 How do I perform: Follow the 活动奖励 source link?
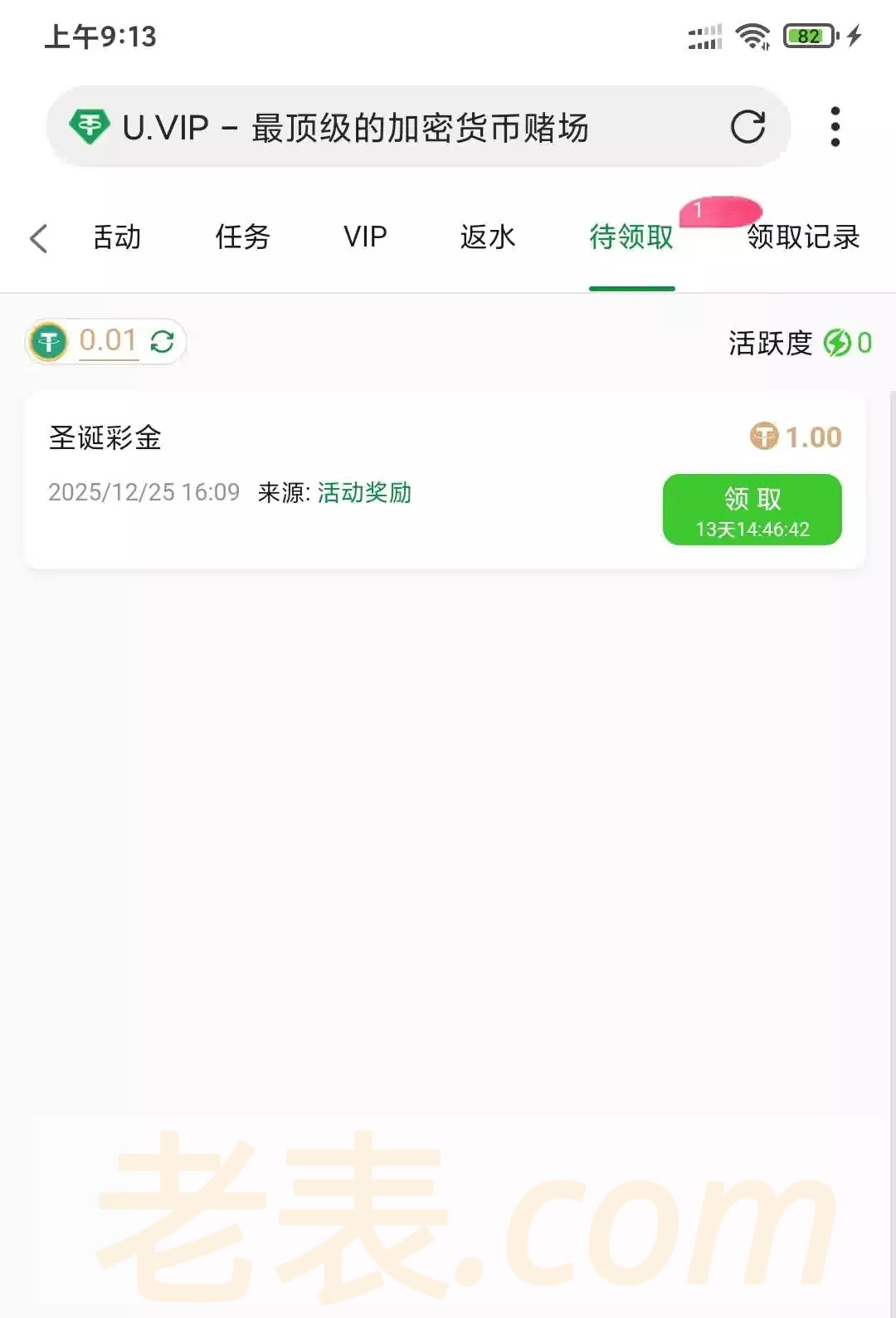click(x=364, y=493)
